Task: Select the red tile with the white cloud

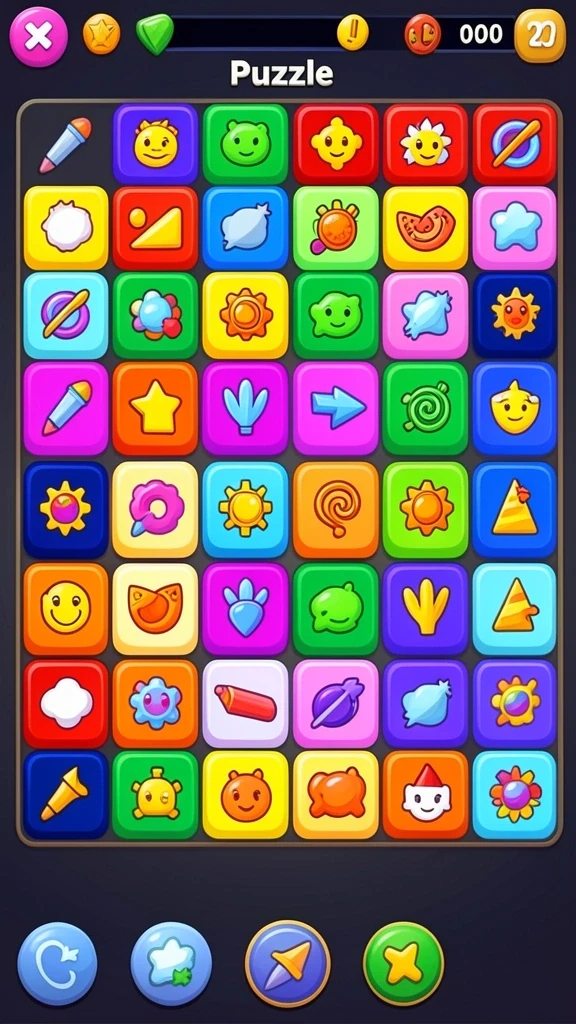Action: pos(66,703)
